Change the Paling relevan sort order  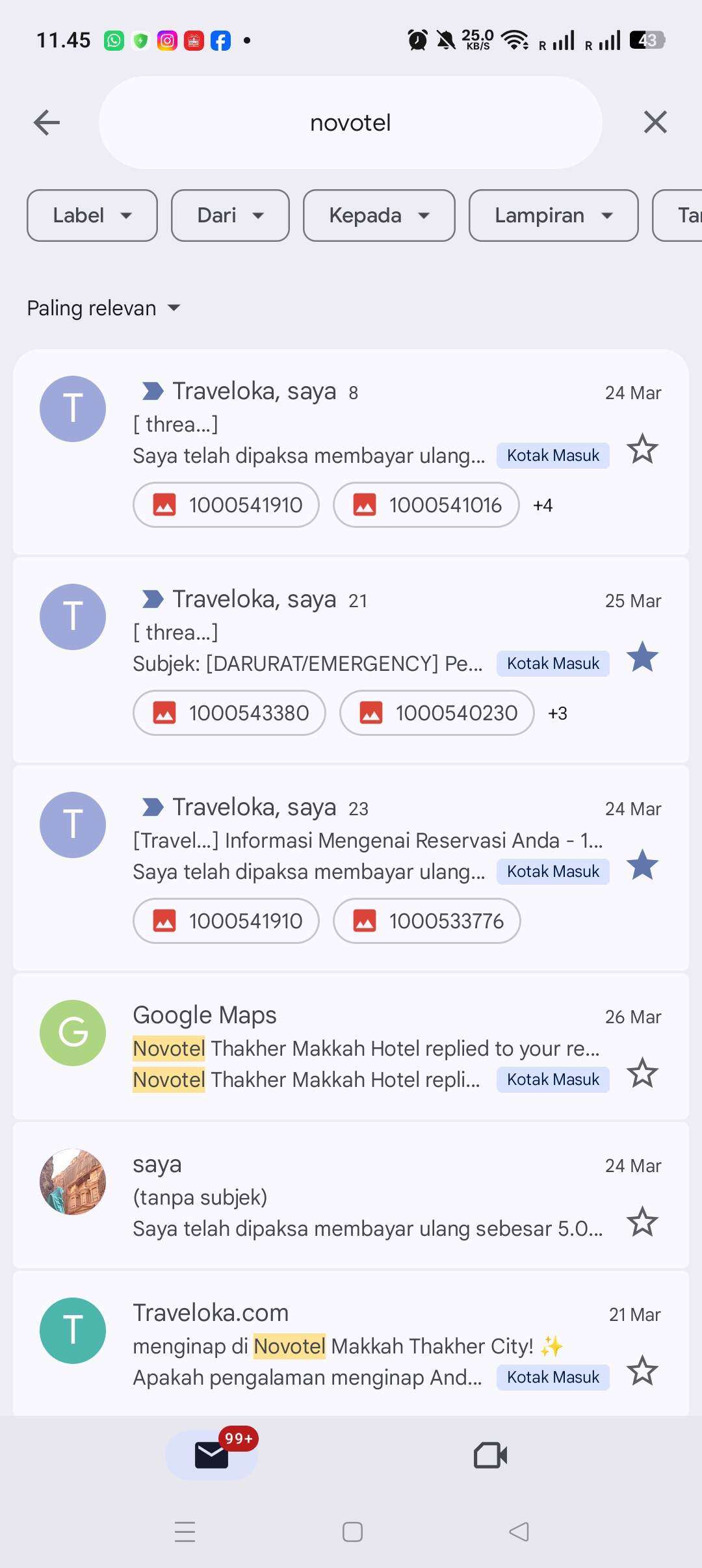pyautogui.click(x=103, y=307)
